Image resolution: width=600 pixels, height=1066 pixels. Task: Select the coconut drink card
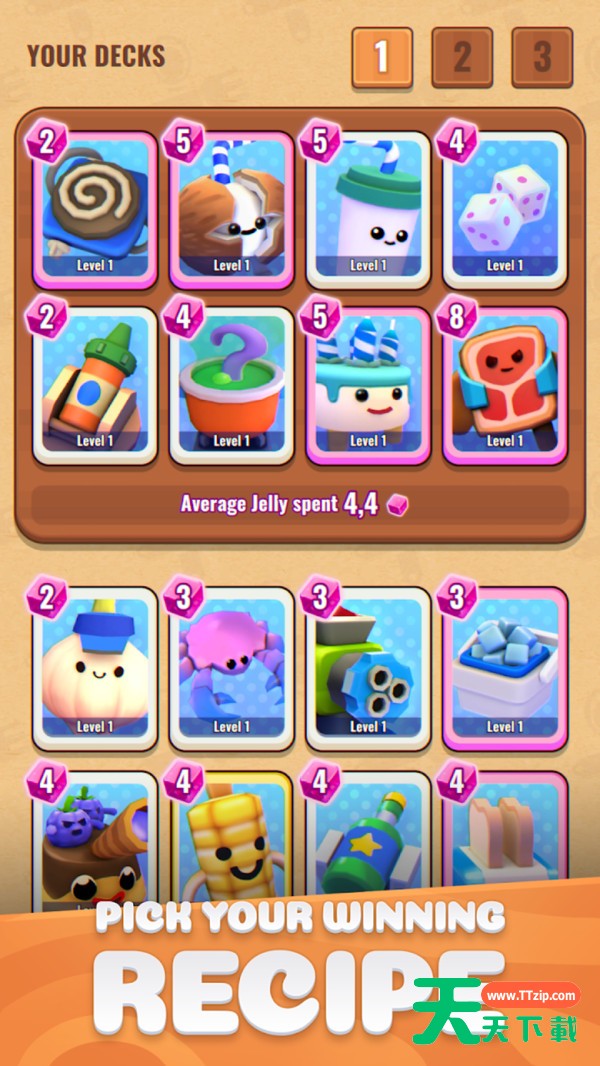pyautogui.click(x=231, y=209)
